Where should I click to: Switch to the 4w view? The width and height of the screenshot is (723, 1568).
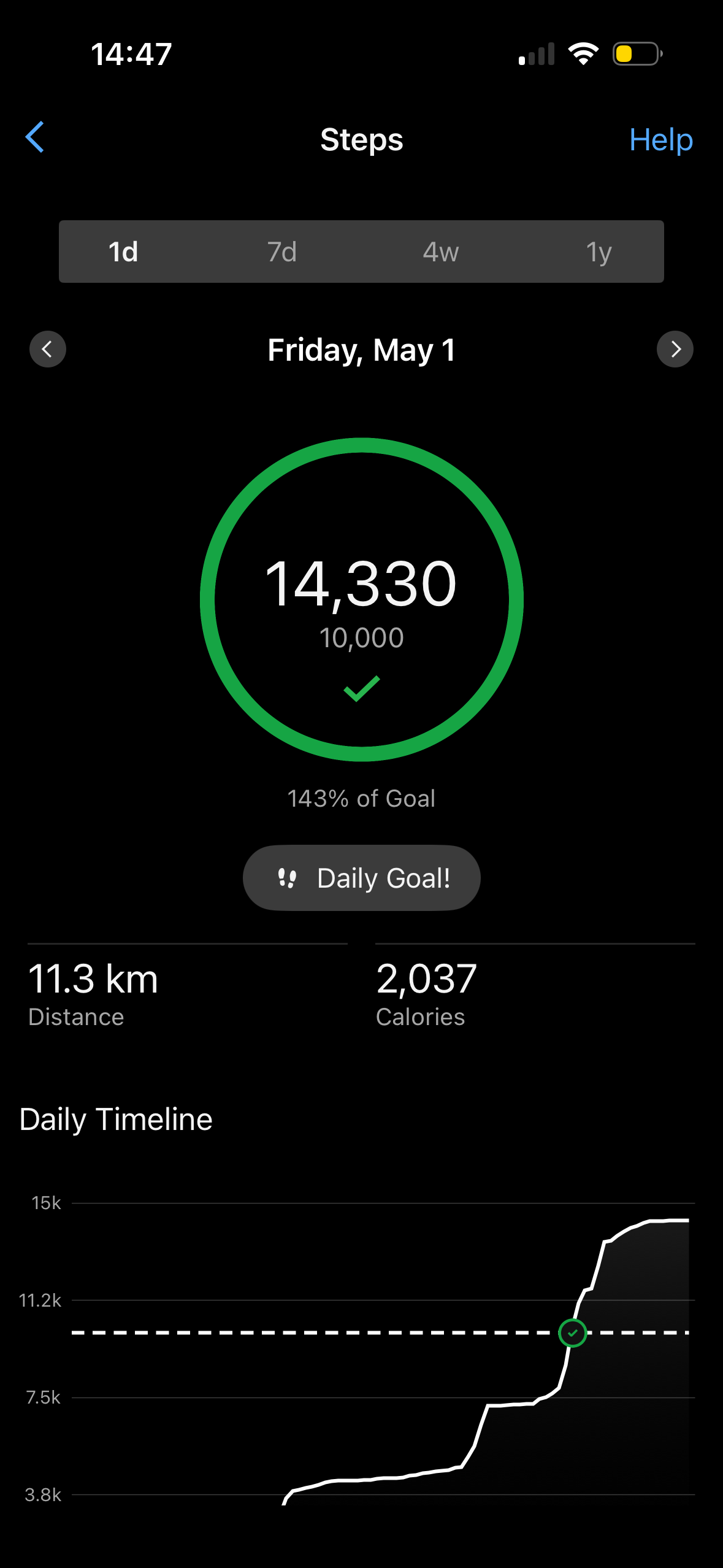pyautogui.click(x=440, y=252)
